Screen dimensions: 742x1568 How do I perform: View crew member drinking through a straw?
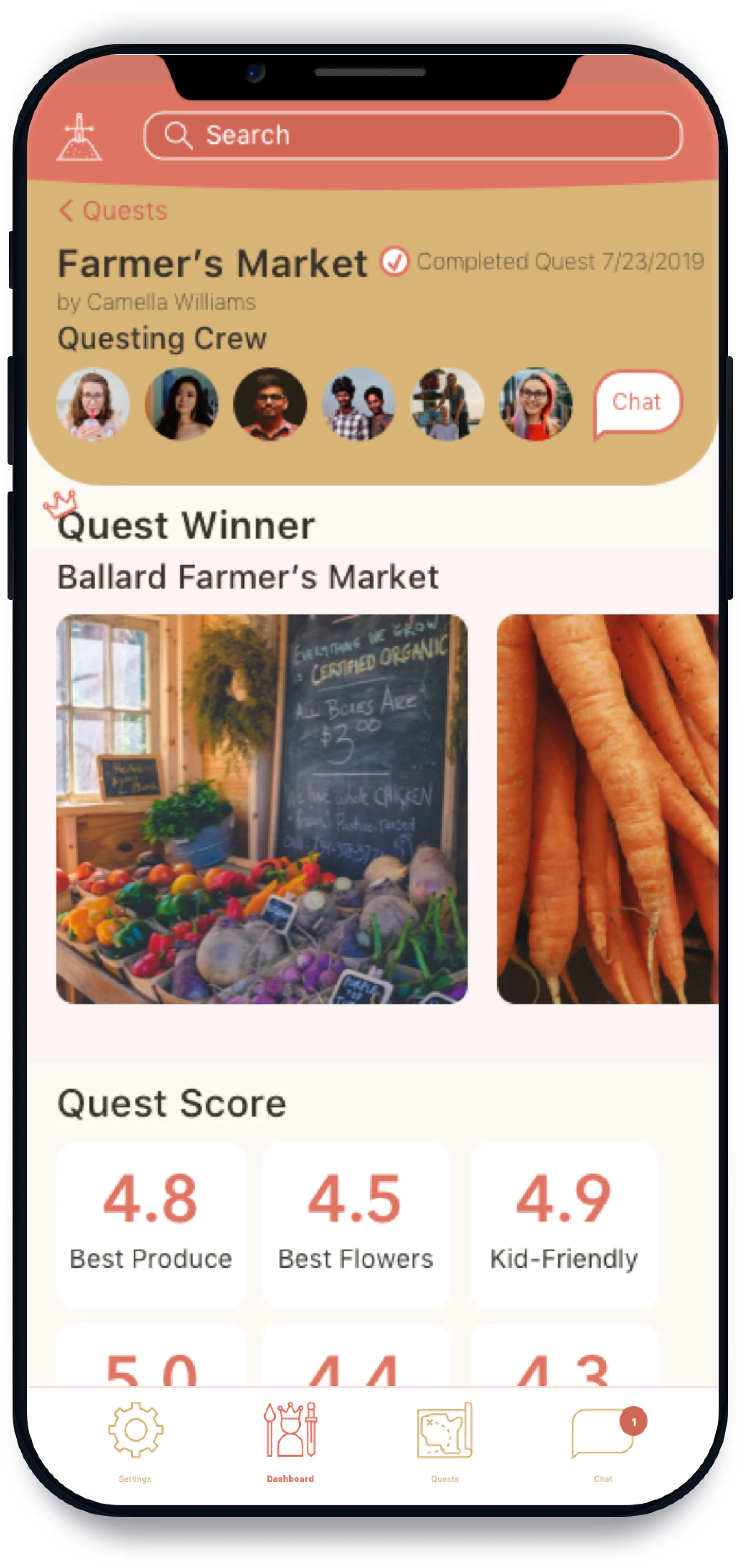(x=93, y=404)
